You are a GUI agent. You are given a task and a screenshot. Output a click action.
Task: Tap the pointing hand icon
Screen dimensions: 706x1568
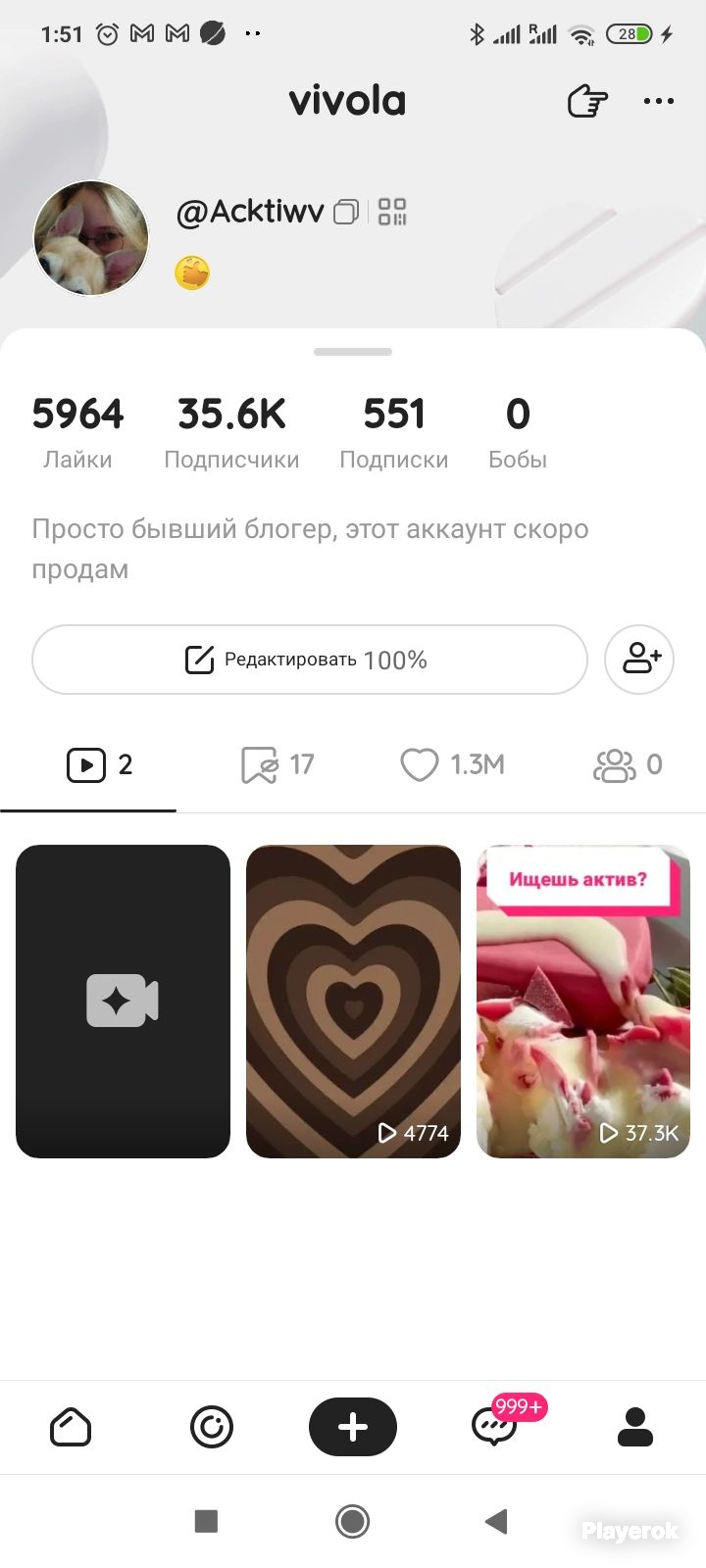point(587,101)
